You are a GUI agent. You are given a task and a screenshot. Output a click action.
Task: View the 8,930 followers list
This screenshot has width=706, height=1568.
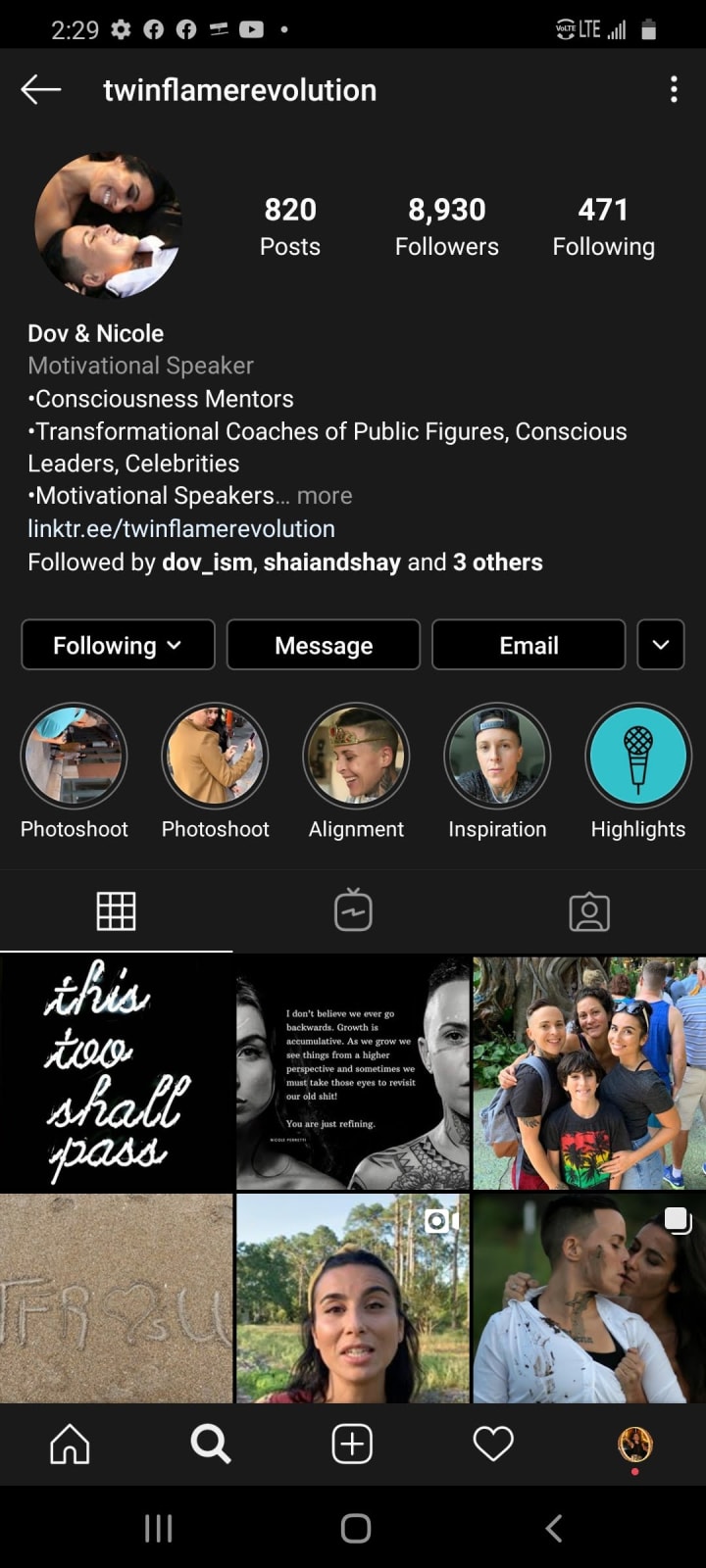(x=447, y=227)
